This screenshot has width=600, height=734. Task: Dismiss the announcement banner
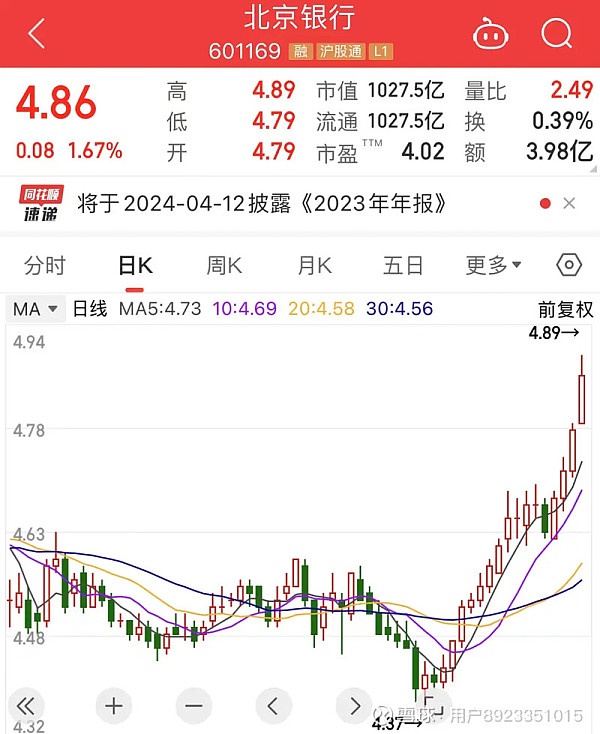point(569,204)
